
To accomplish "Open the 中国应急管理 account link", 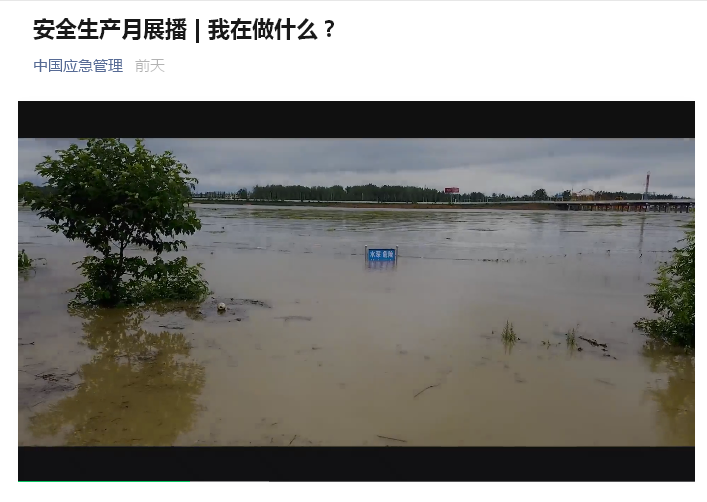I will point(78,66).
